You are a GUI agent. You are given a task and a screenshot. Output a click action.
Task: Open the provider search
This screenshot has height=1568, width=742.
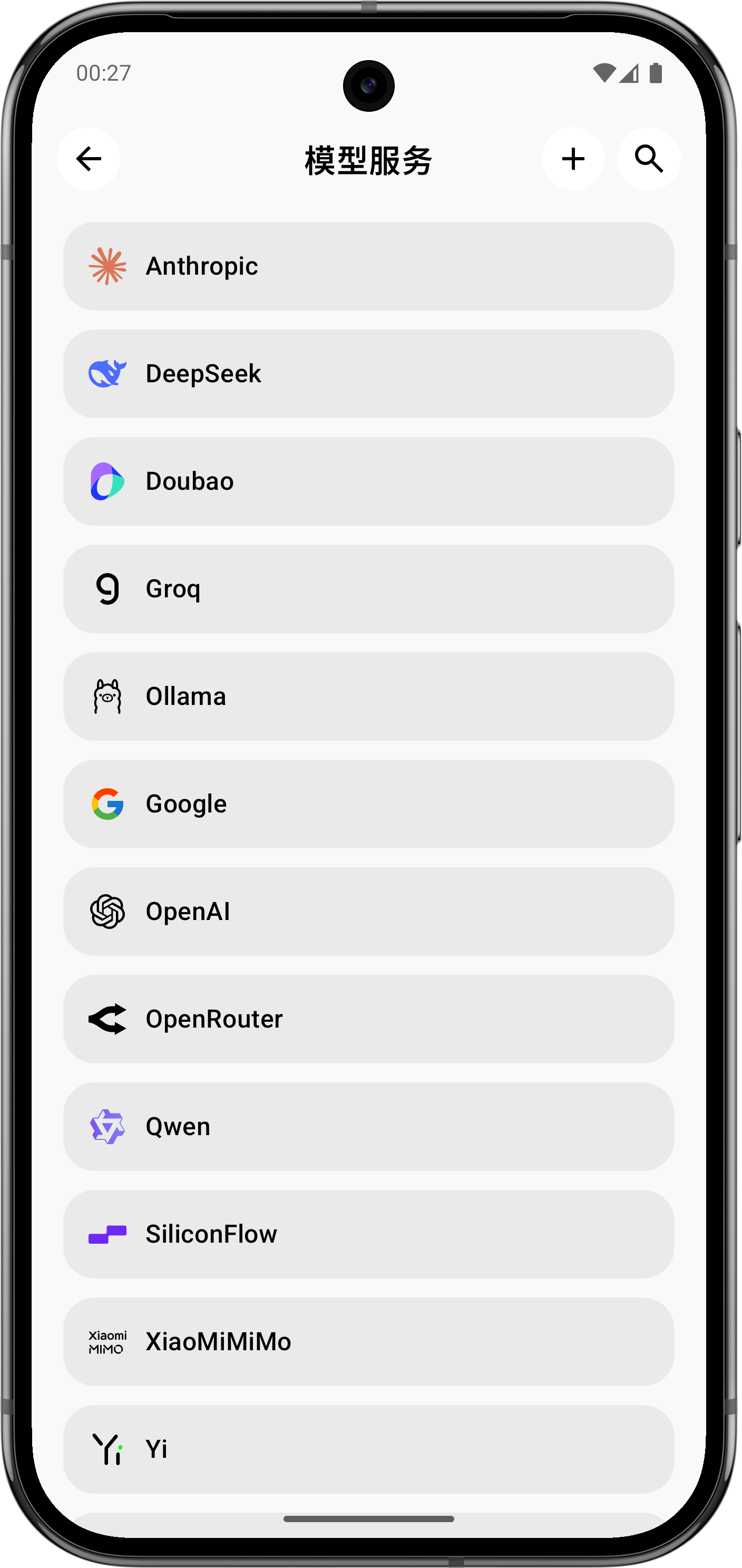[648, 159]
